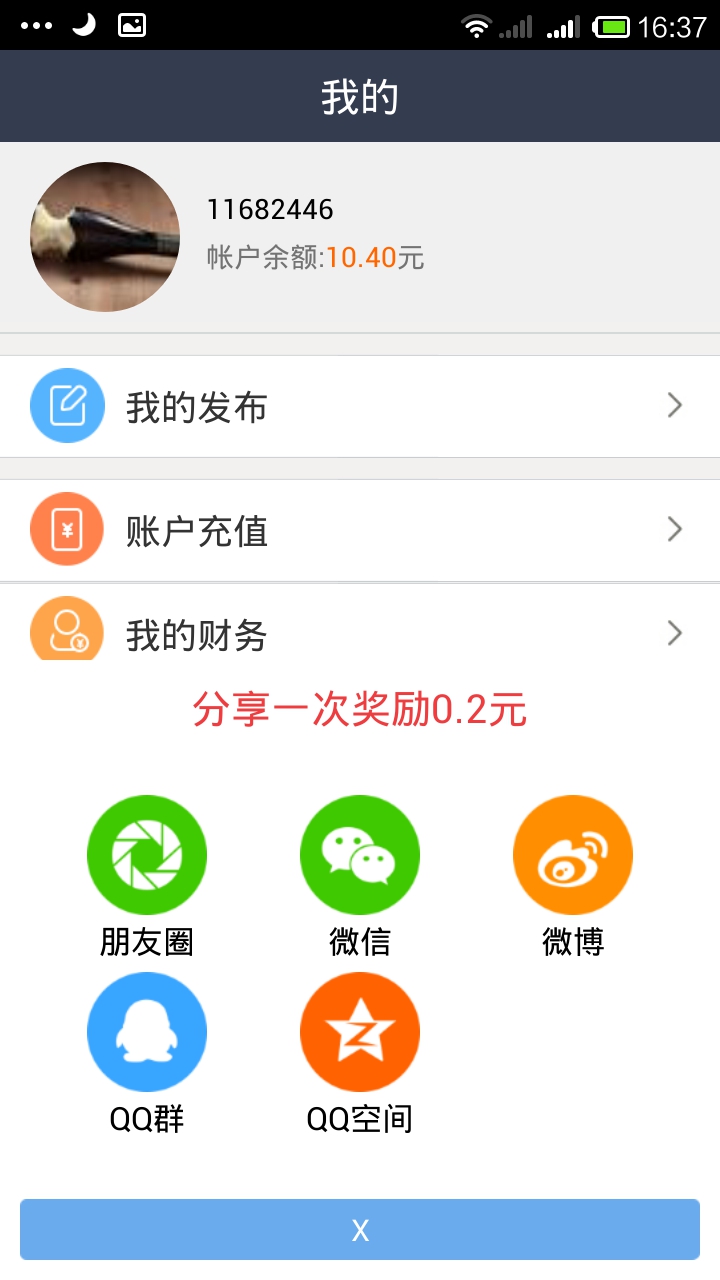Open the 我的发布 menu row
This screenshot has width=720, height=1280.
(193, 405)
